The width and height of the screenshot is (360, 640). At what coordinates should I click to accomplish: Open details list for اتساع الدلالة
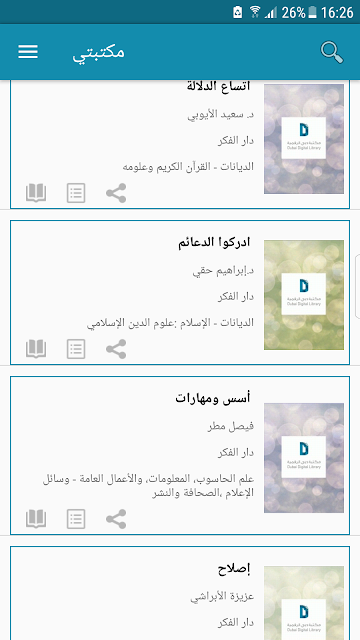[76, 193]
